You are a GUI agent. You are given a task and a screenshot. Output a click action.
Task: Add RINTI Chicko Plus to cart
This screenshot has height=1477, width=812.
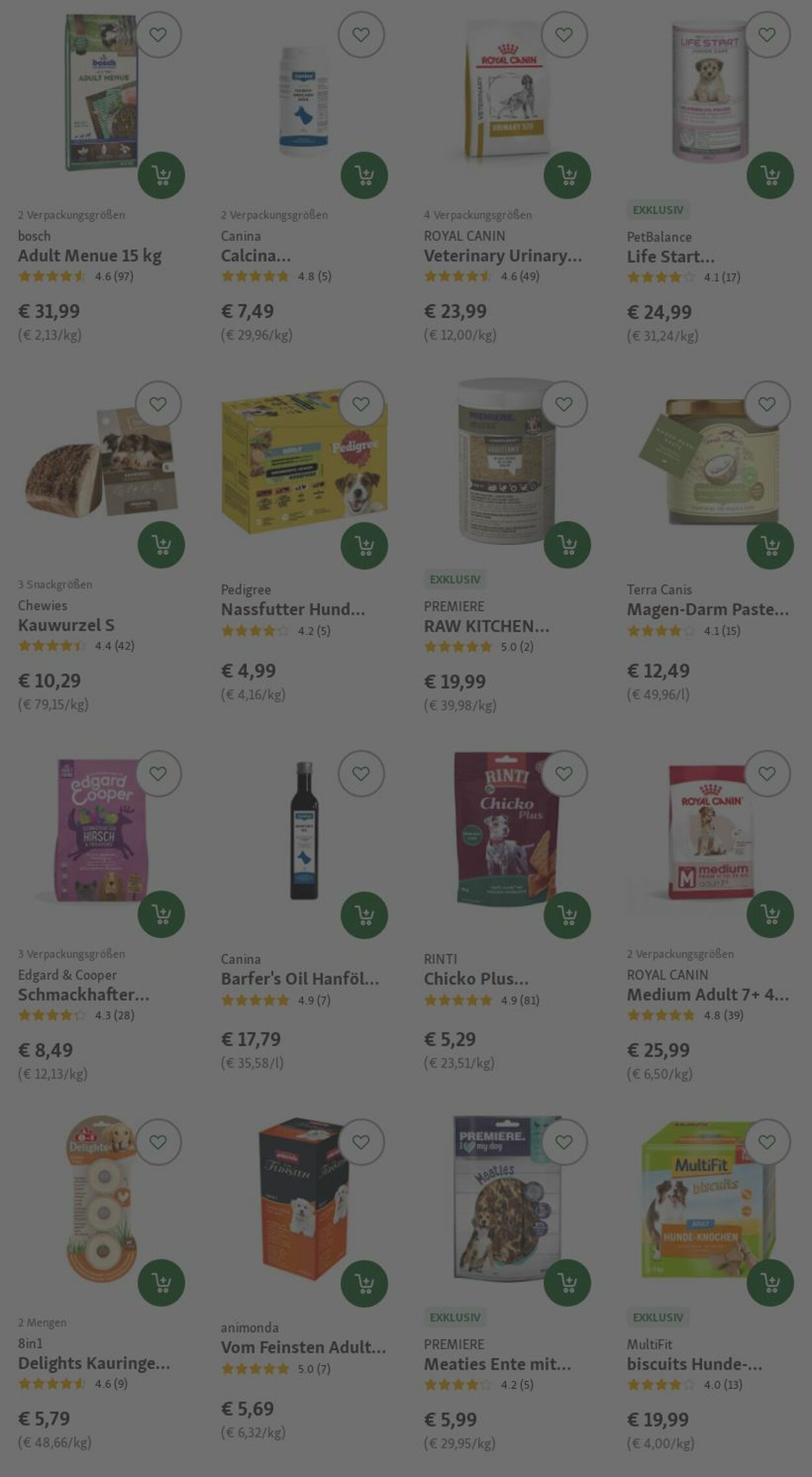(566, 915)
